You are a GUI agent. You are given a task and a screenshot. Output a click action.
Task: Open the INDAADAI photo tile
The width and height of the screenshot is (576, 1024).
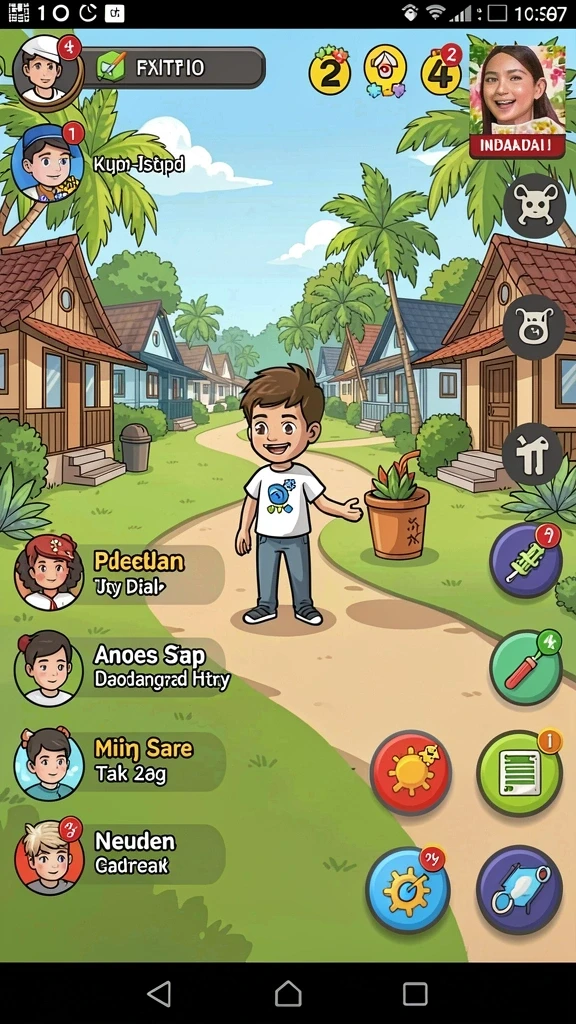click(517, 101)
